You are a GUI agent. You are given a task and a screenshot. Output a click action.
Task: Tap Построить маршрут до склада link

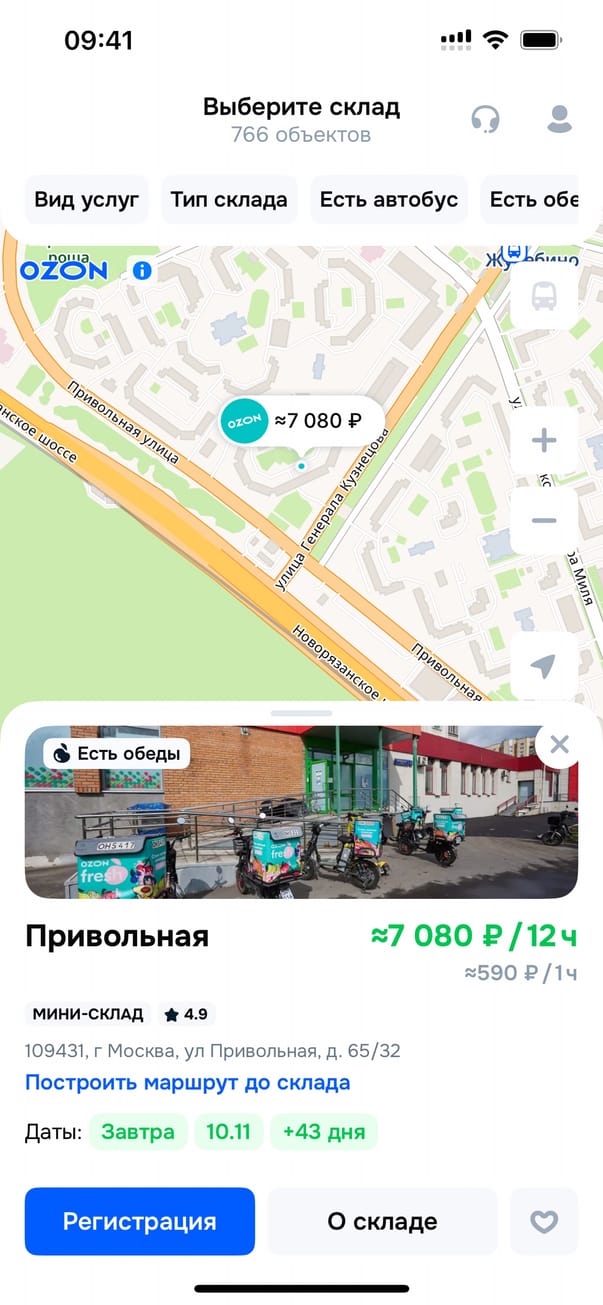187,1082
